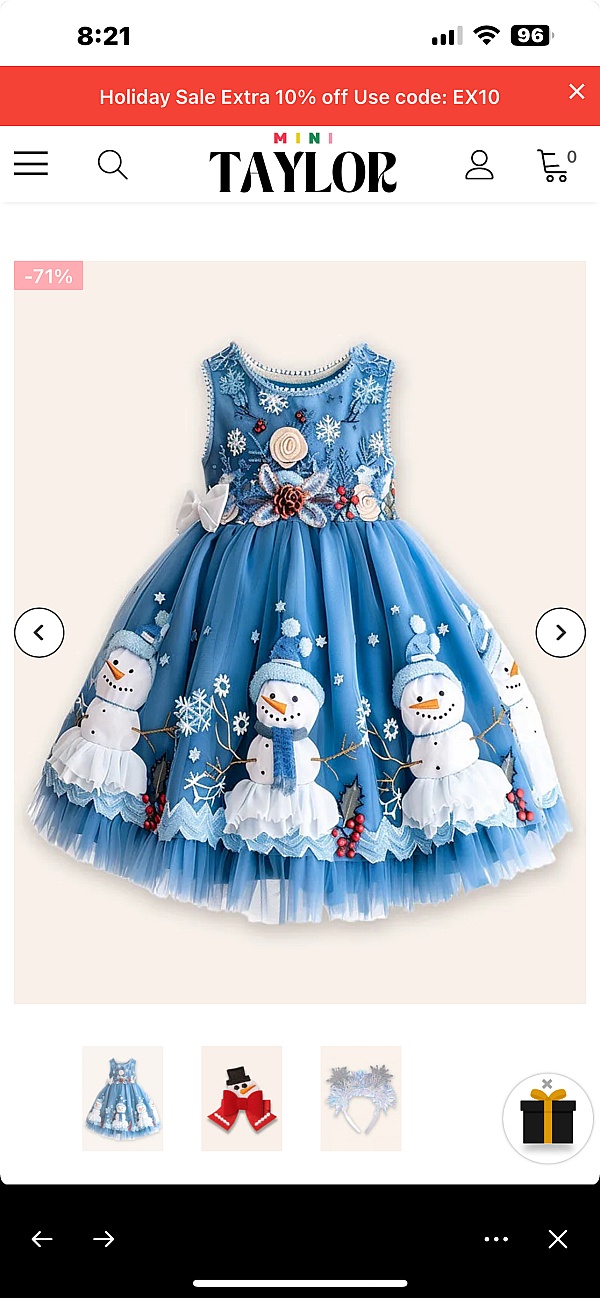Select the blue snowman dress thumbnail
The height and width of the screenshot is (1298, 600).
point(122,1098)
